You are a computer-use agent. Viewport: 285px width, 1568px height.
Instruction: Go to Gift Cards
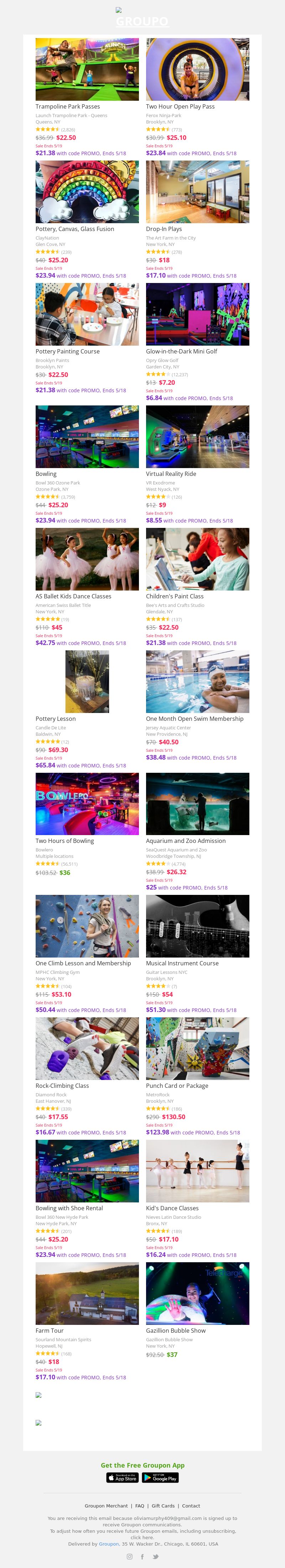(163, 1505)
